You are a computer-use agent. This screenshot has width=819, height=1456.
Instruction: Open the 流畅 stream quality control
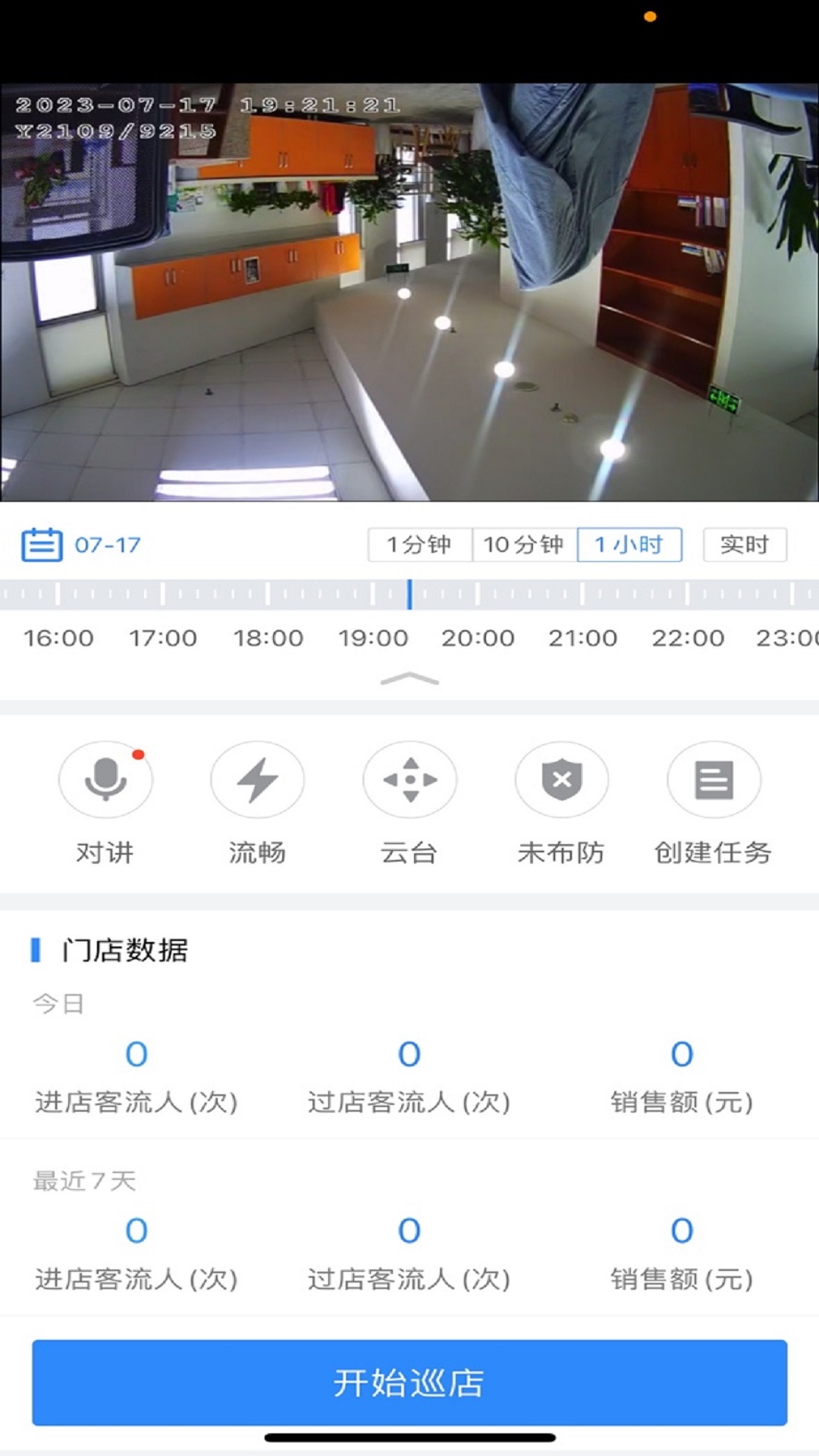(x=258, y=780)
